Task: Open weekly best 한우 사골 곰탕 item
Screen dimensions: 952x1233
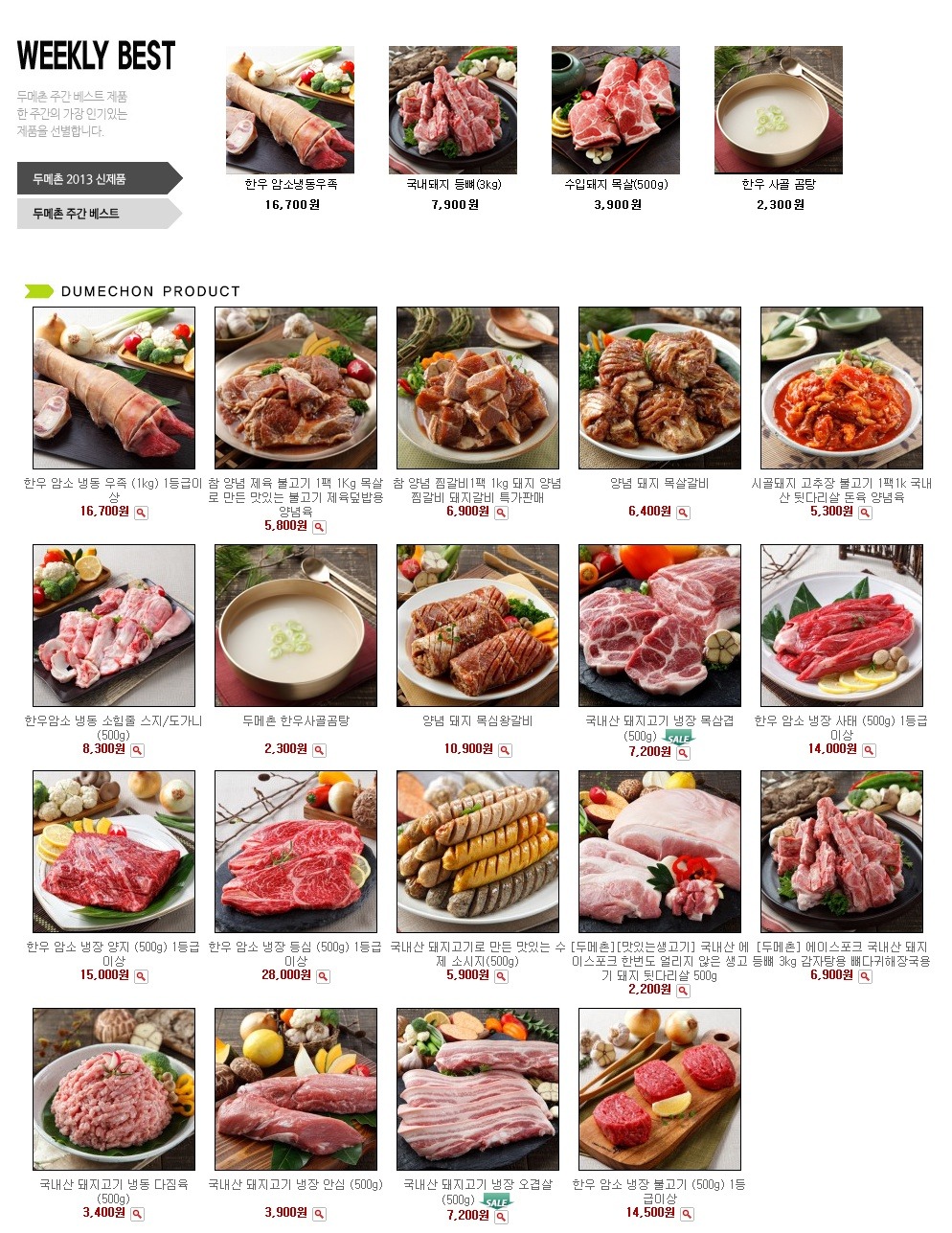Action: click(x=778, y=110)
